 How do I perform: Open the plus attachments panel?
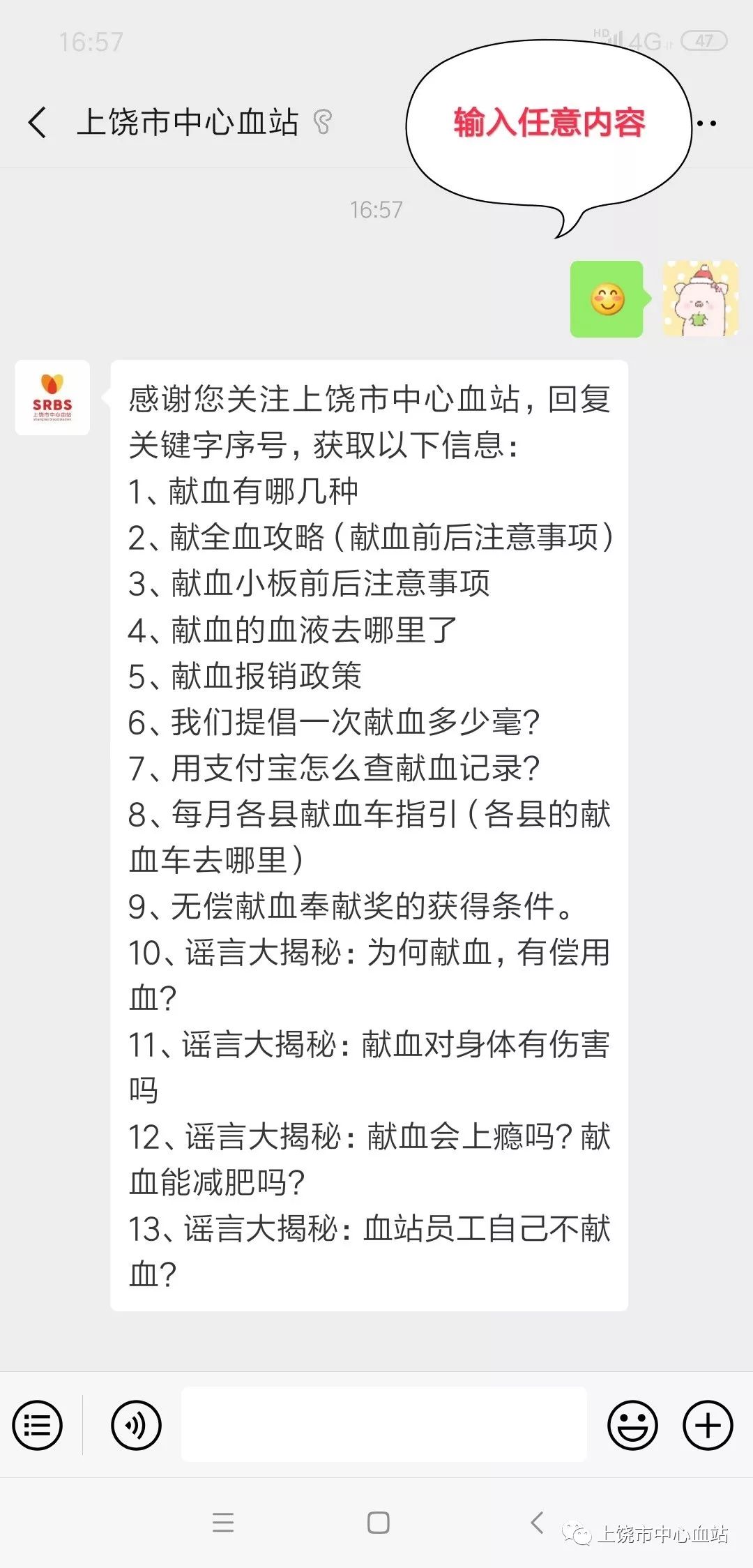707,1425
